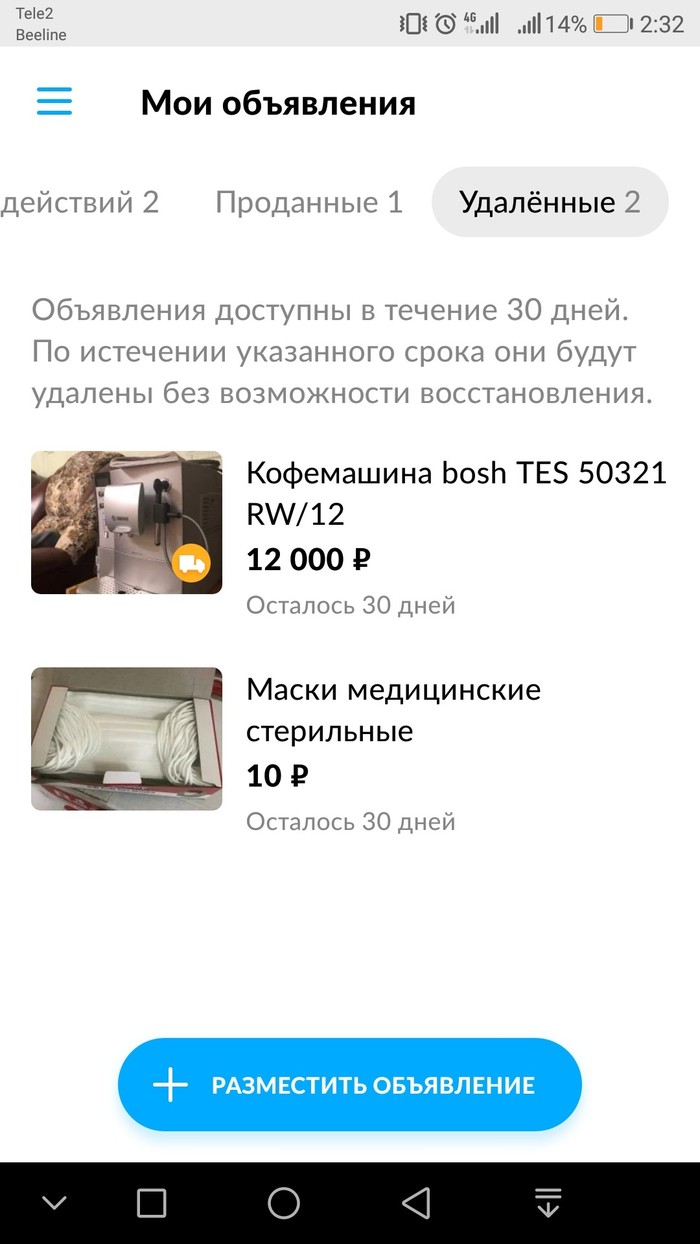Open the Кофемашина bosh TES 50321 listing
This screenshot has height=1244, width=700.
(455, 492)
